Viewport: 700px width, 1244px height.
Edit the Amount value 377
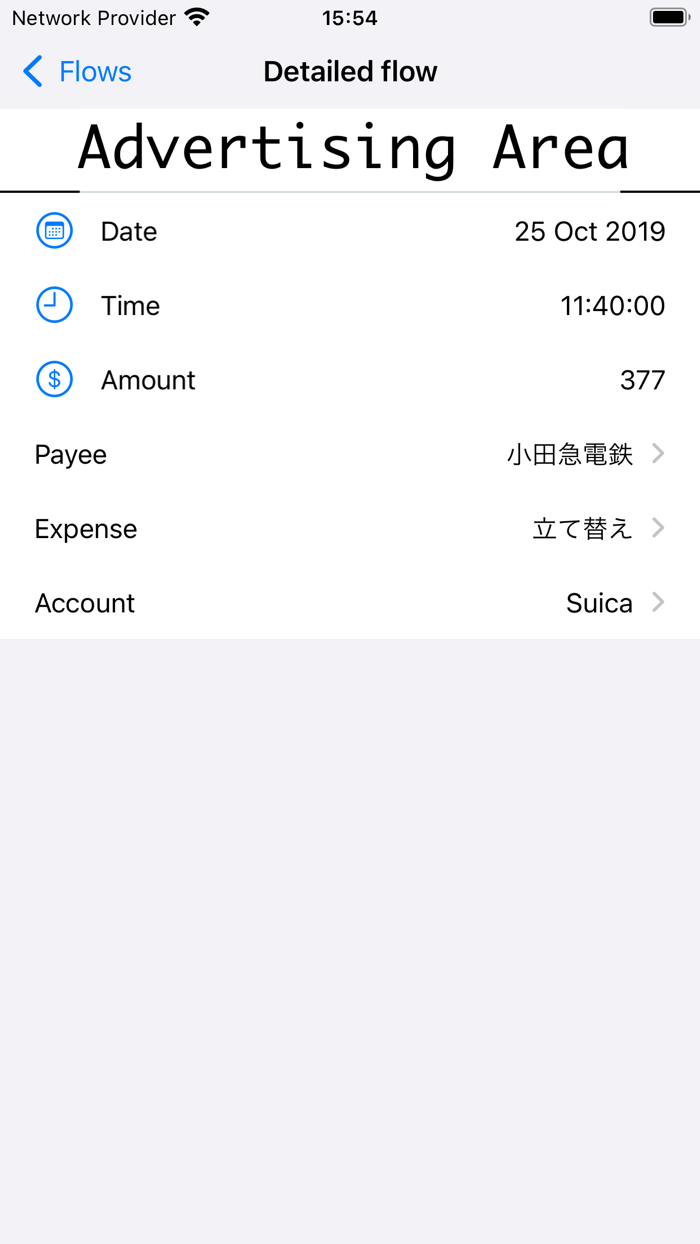click(x=641, y=380)
